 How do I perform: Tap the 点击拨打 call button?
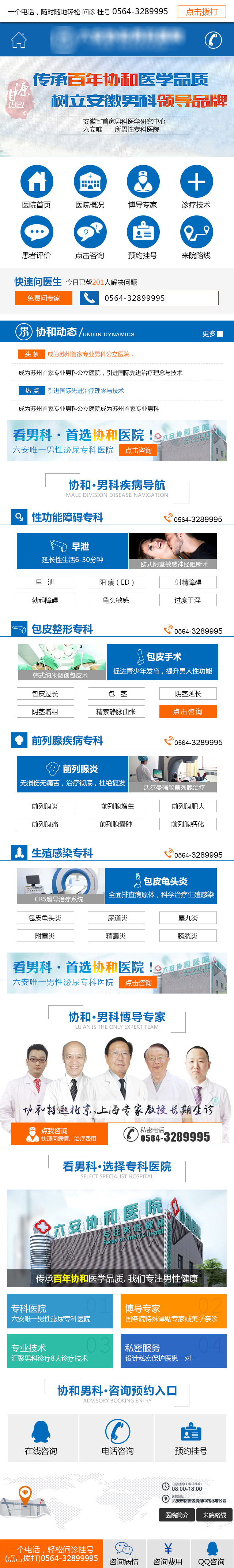pos(202,12)
